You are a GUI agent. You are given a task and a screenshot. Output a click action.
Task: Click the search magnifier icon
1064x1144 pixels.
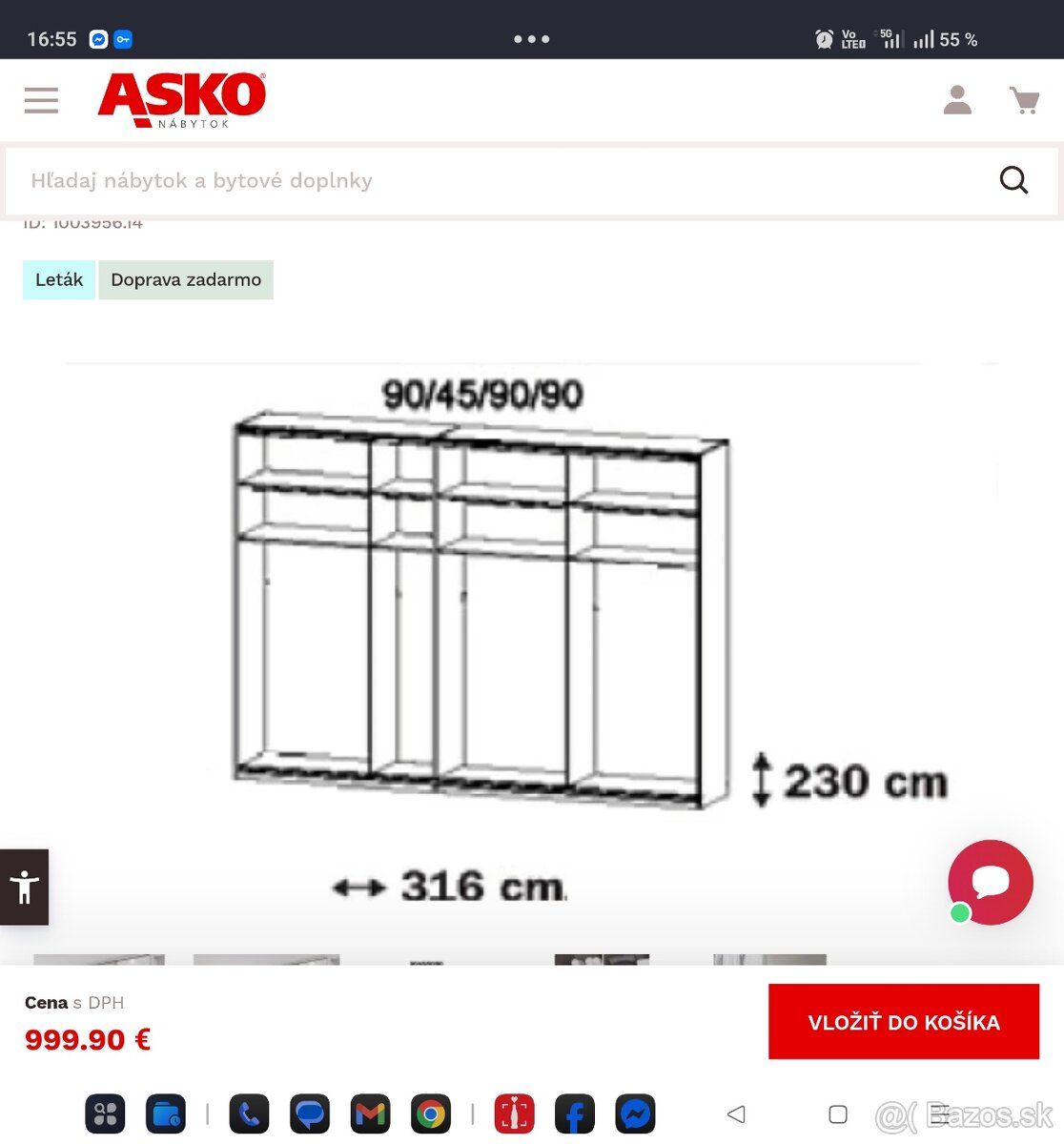click(x=1013, y=180)
